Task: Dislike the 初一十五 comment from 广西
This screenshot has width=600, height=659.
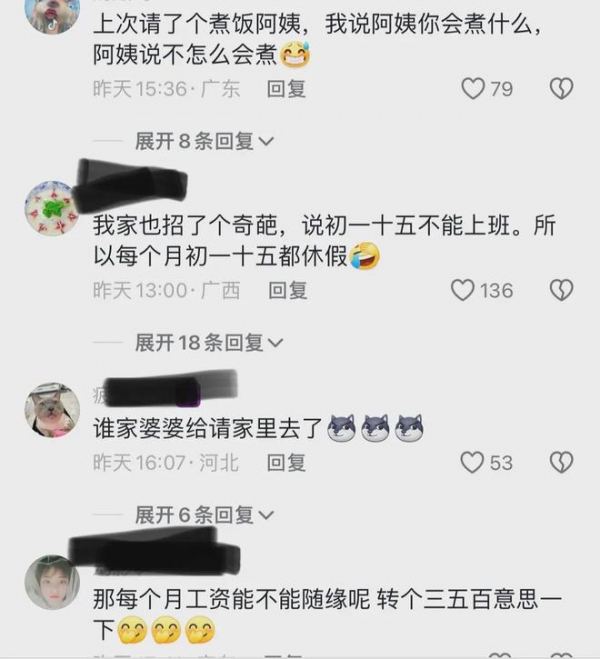Action: (x=561, y=290)
